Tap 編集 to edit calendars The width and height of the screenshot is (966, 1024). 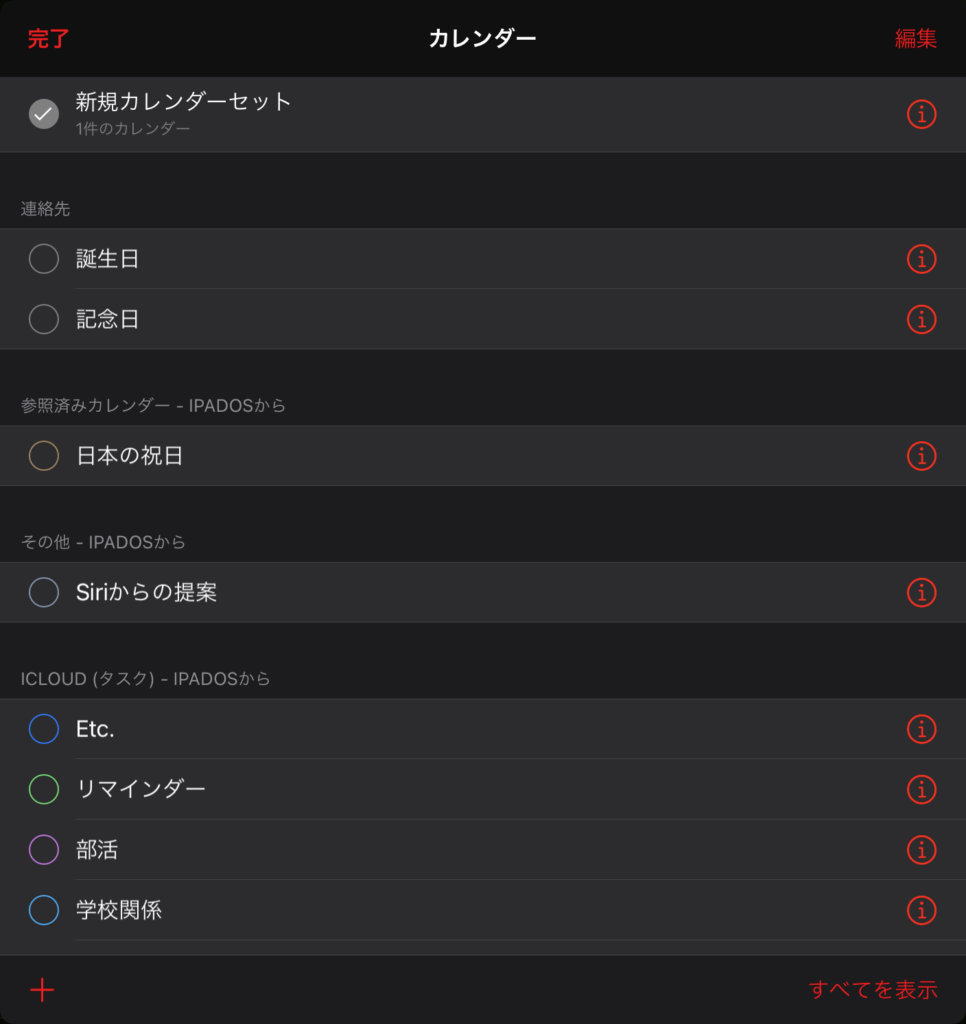tap(917, 39)
